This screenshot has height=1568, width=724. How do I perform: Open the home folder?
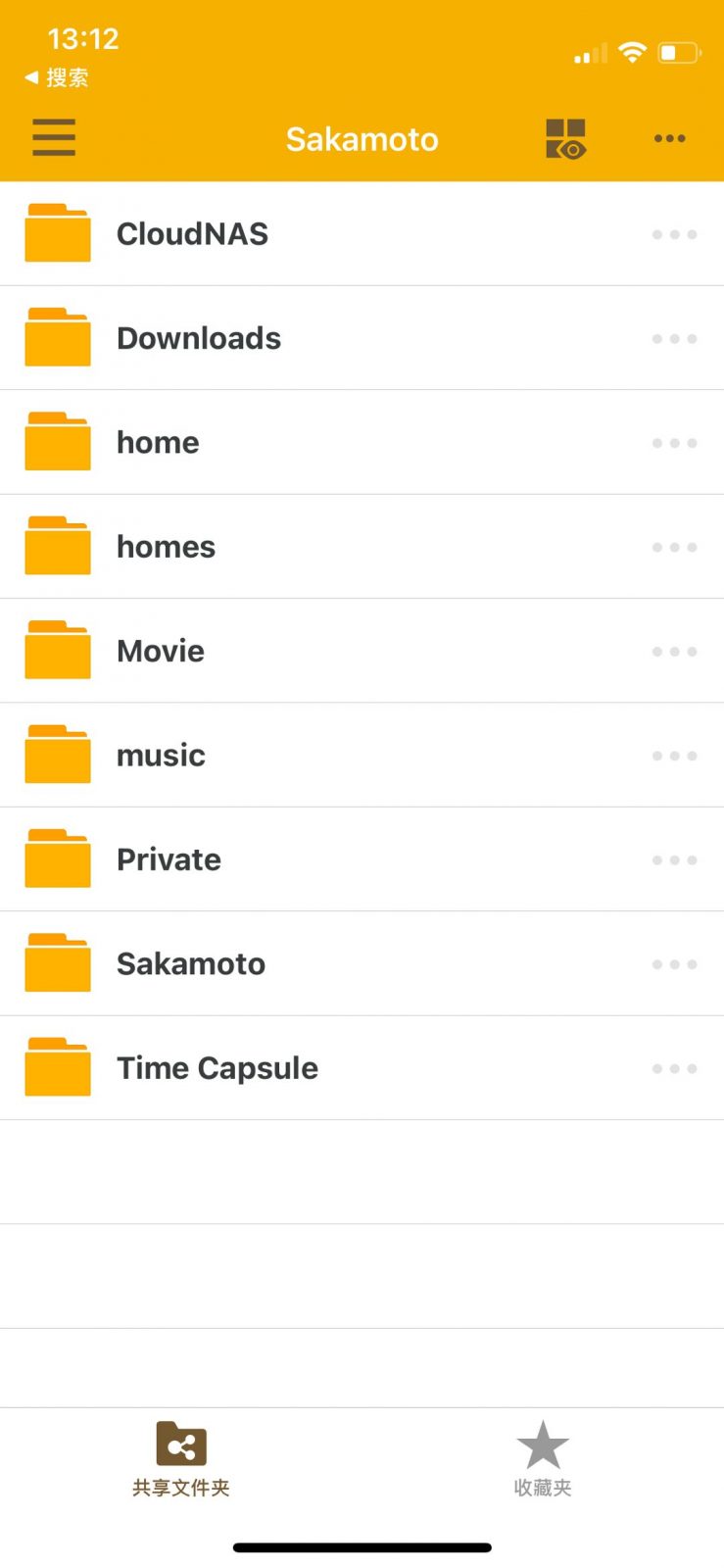point(362,443)
